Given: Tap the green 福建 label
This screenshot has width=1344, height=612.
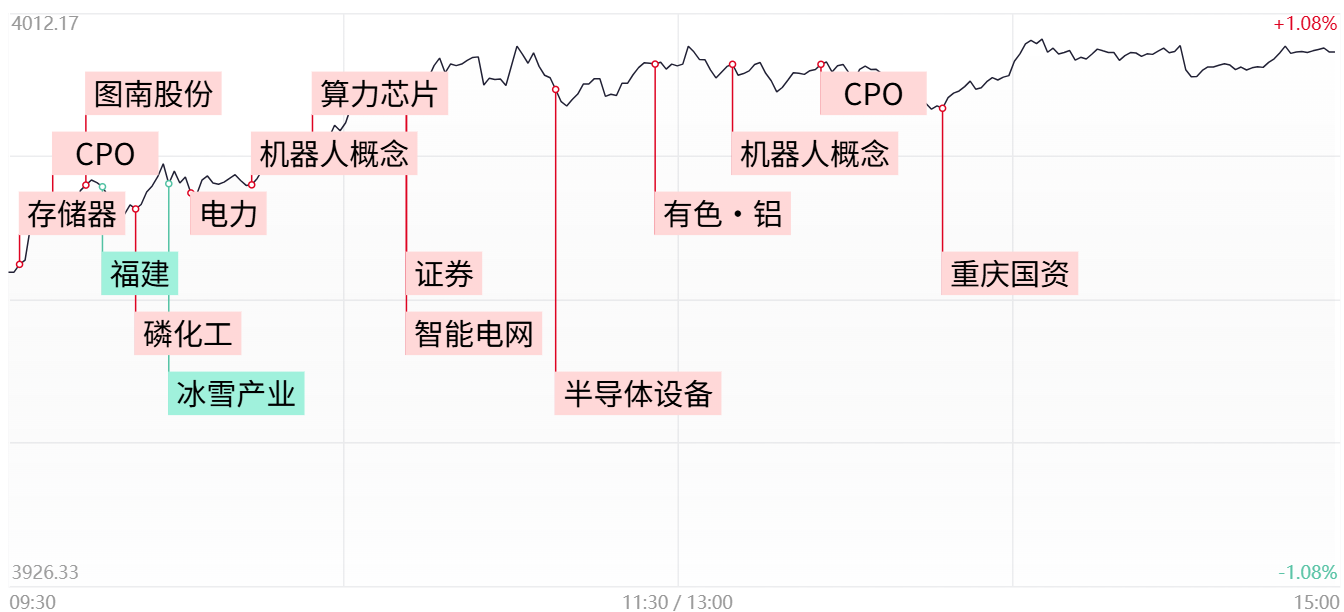Looking at the screenshot, I should point(140,273).
